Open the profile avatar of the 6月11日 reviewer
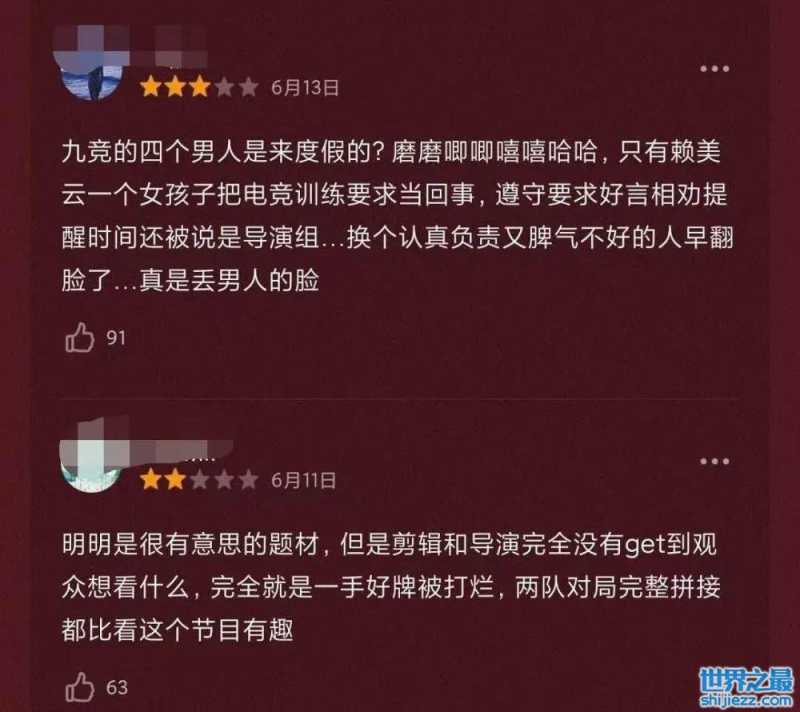Viewport: 800px width, 712px height. (x=93, y=468)
